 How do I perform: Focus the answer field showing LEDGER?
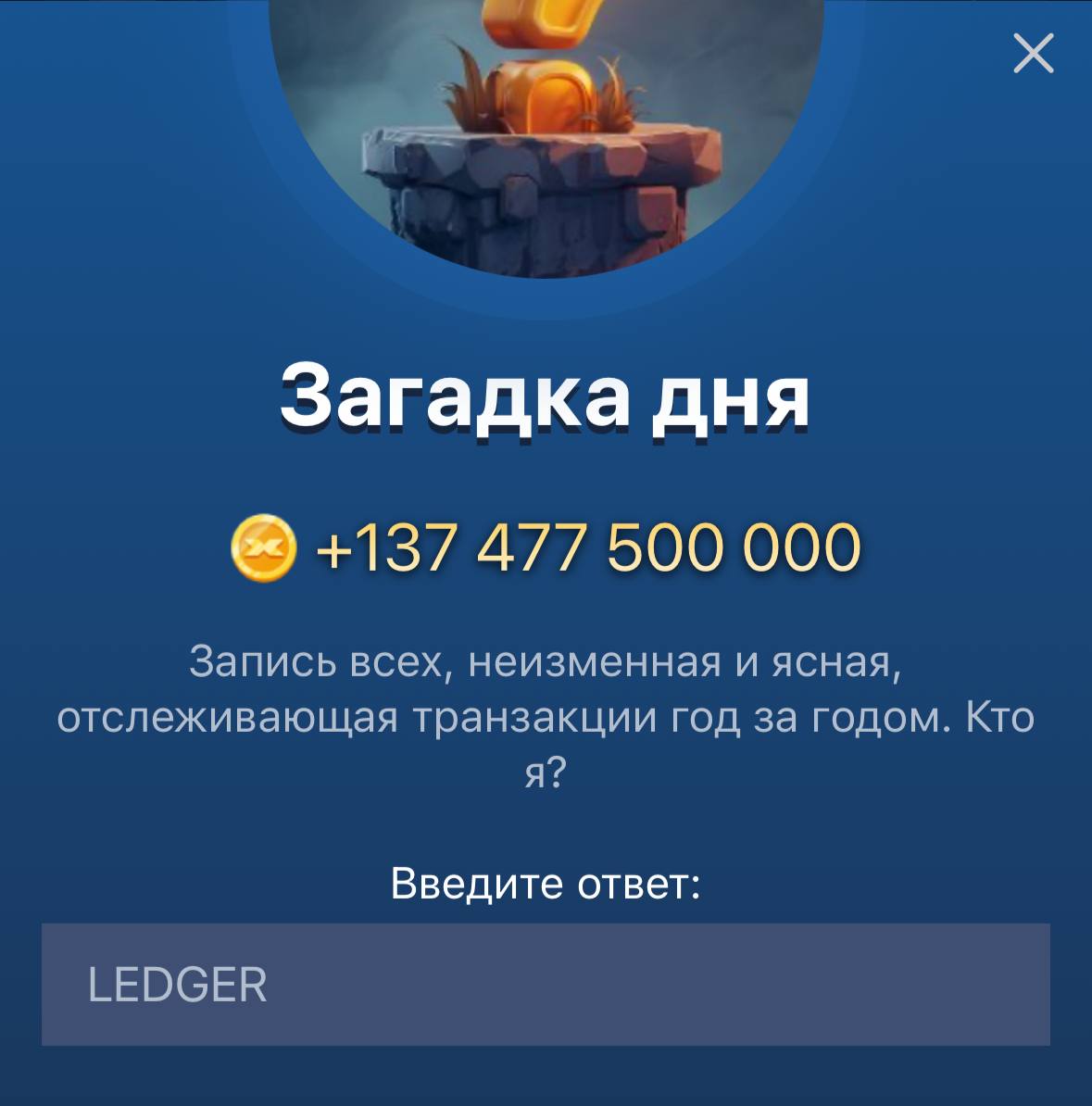(x=546, y=984)
